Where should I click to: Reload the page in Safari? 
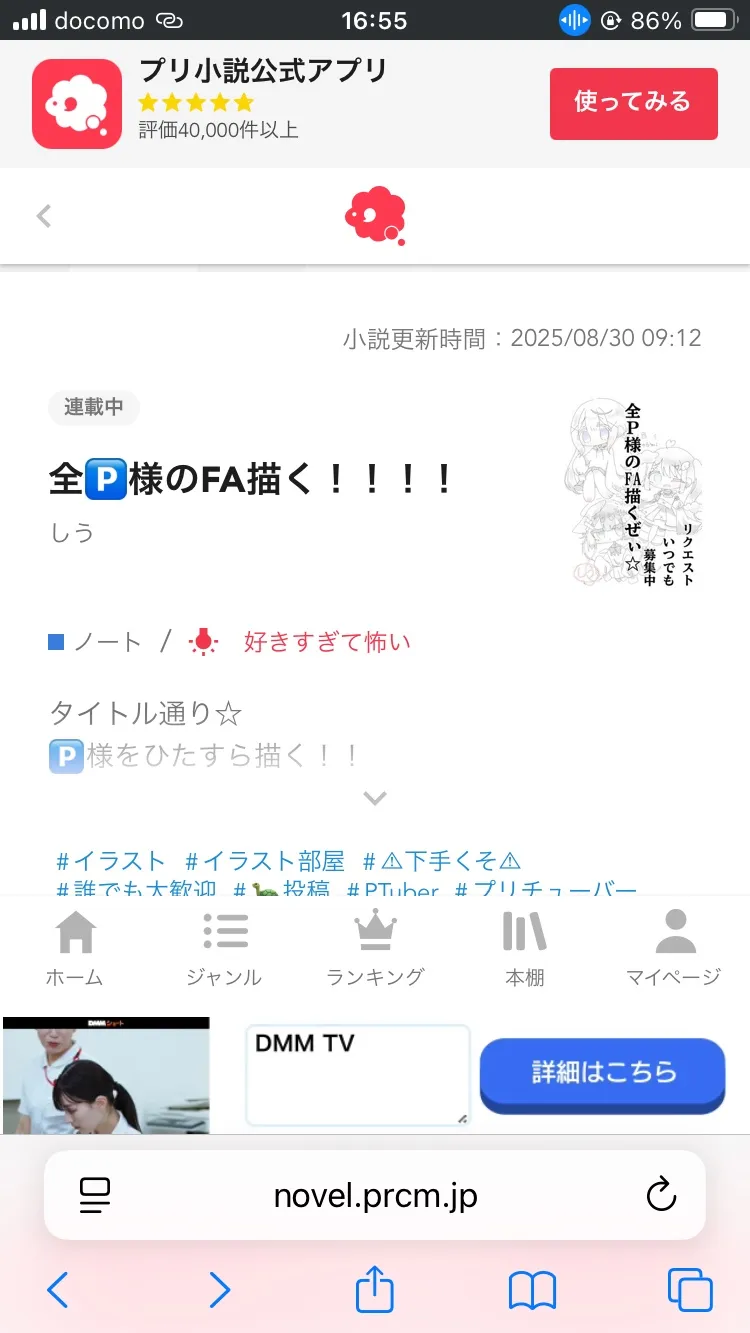pos(661,1195)
